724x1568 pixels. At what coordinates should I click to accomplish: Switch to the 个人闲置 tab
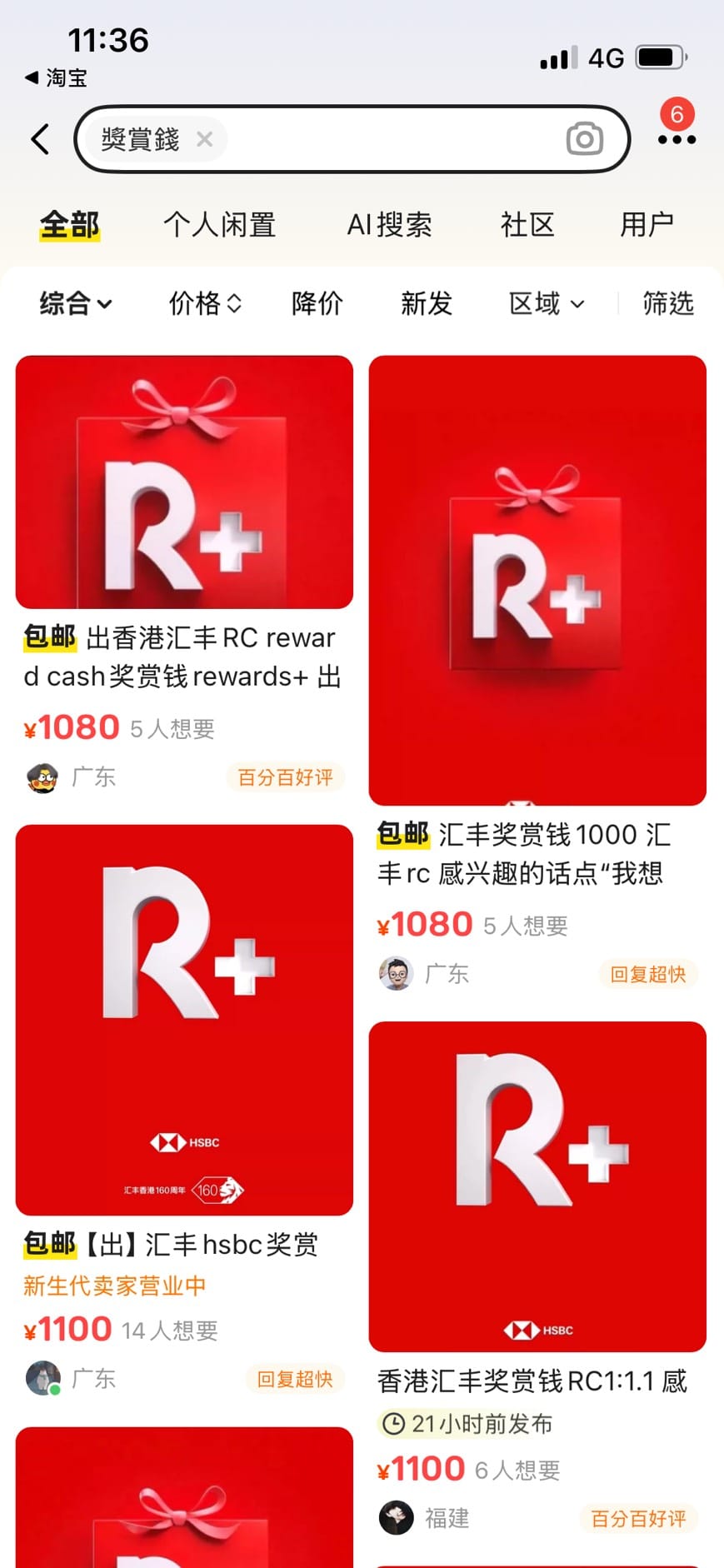(x=219, y=224)
